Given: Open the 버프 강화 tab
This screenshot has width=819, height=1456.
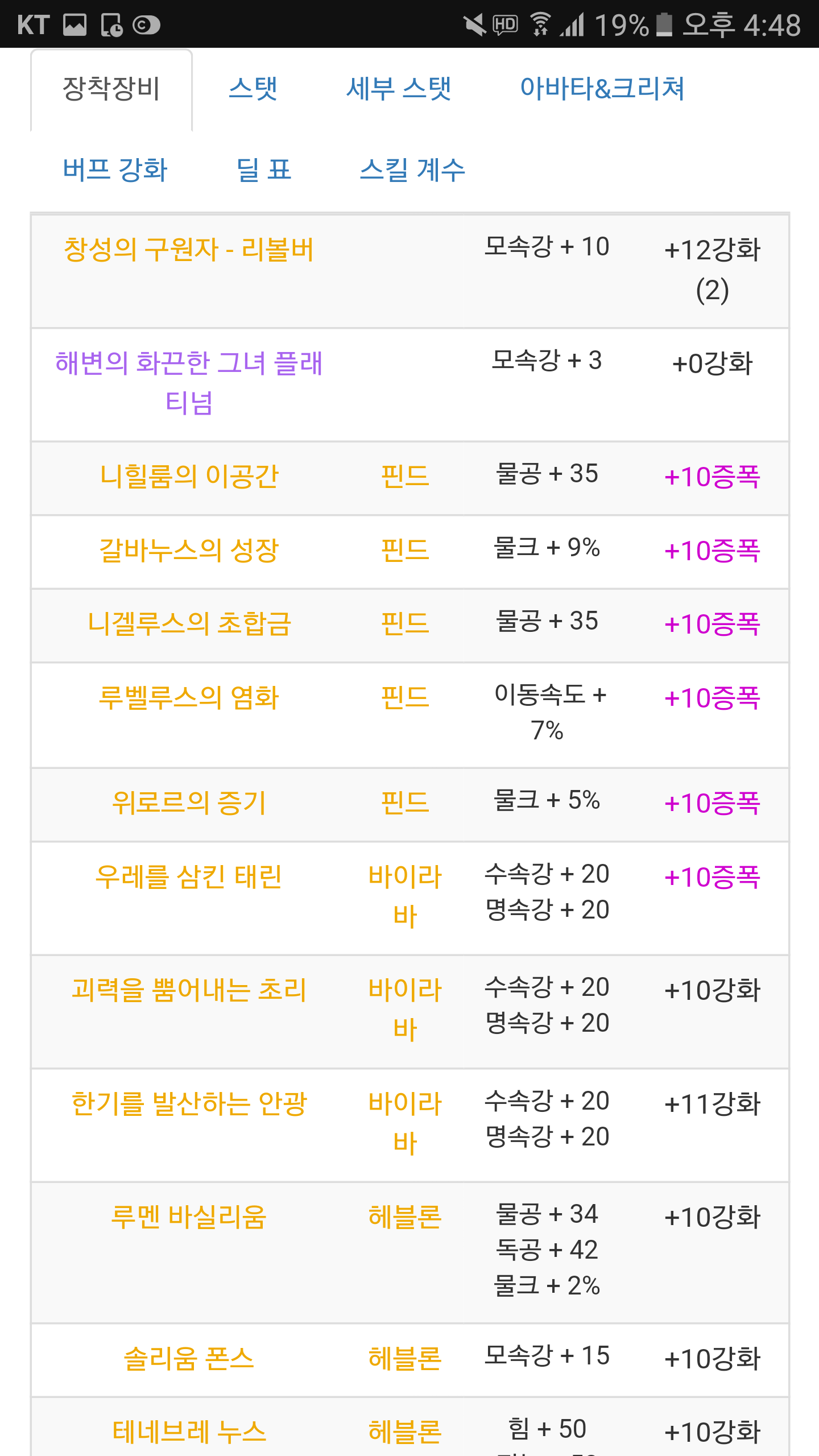Looking at the screenshot, I should click(x=115, y=170).
